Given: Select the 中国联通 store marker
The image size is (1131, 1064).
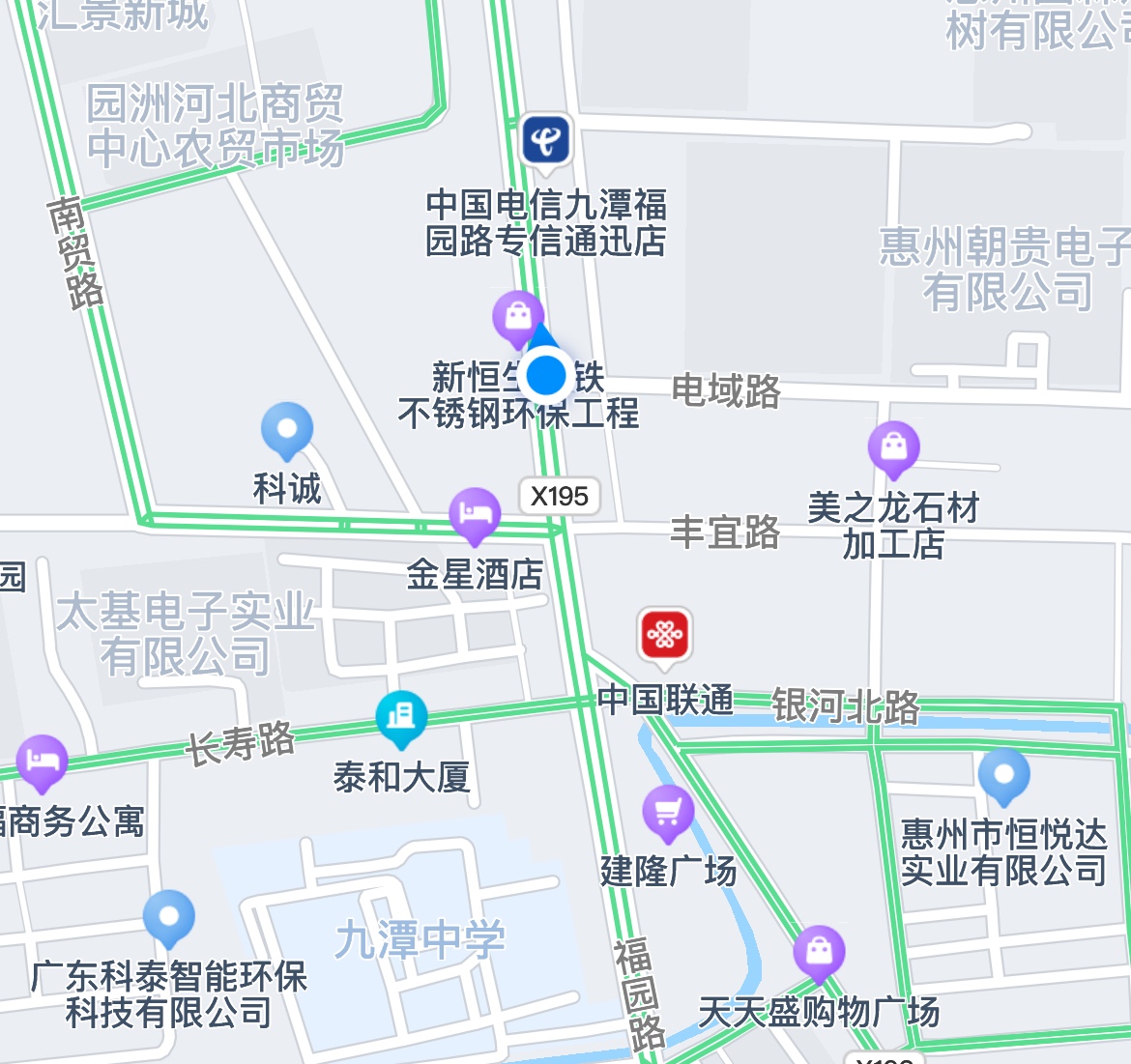Looking at the screenshot, I should (x=664, y=635).
